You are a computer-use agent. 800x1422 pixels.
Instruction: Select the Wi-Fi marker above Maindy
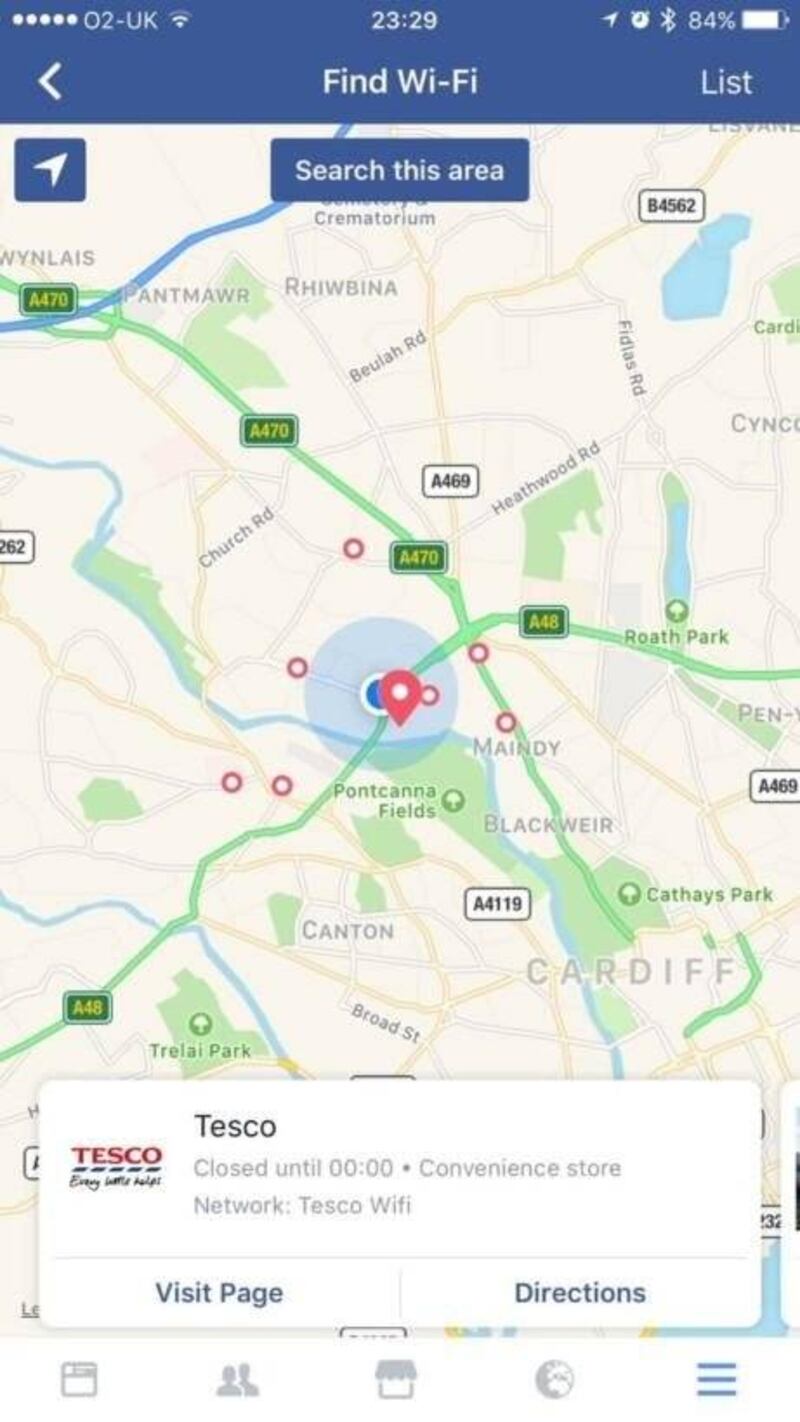[506, 722]
